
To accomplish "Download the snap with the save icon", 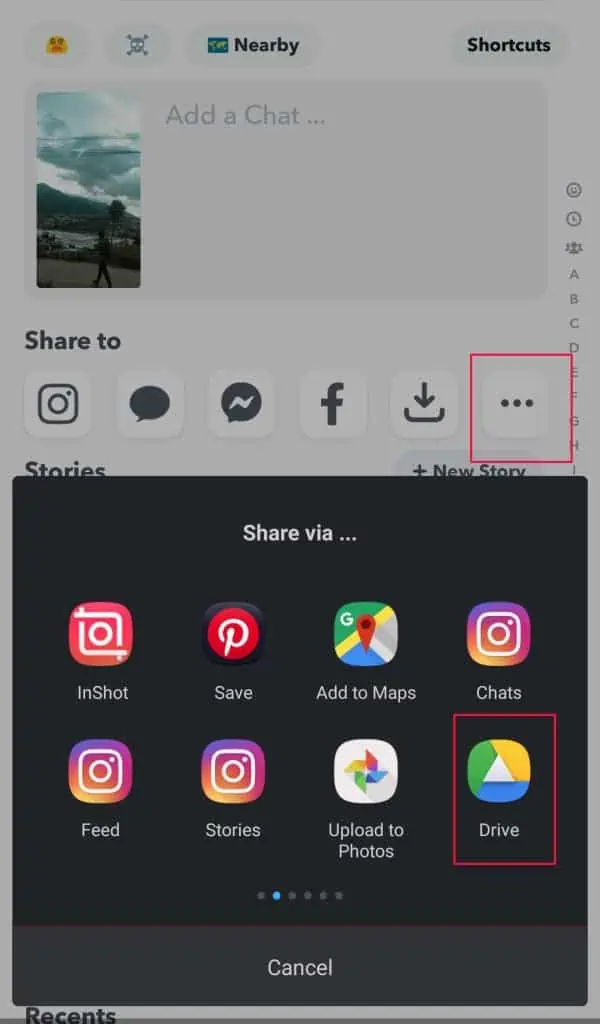I will (x=424, y=403).
